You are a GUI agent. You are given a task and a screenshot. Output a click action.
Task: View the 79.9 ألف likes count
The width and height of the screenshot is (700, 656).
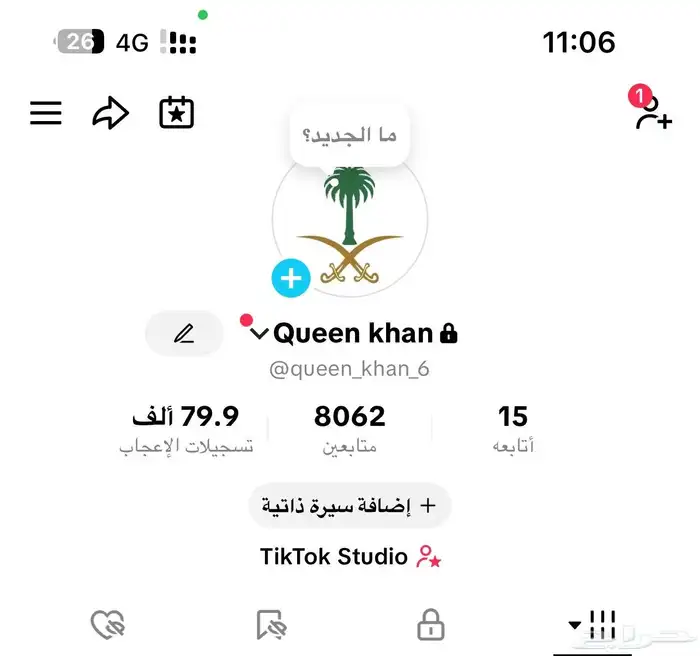(186, 429)
